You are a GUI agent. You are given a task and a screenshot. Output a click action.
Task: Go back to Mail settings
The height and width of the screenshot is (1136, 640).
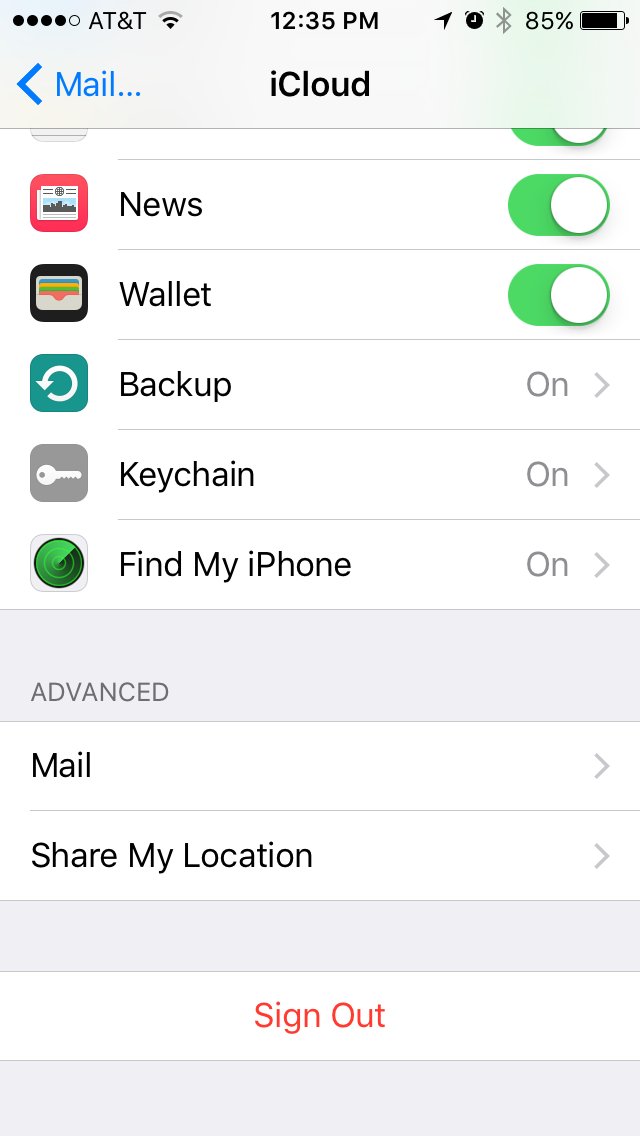(x=80, y=85)
